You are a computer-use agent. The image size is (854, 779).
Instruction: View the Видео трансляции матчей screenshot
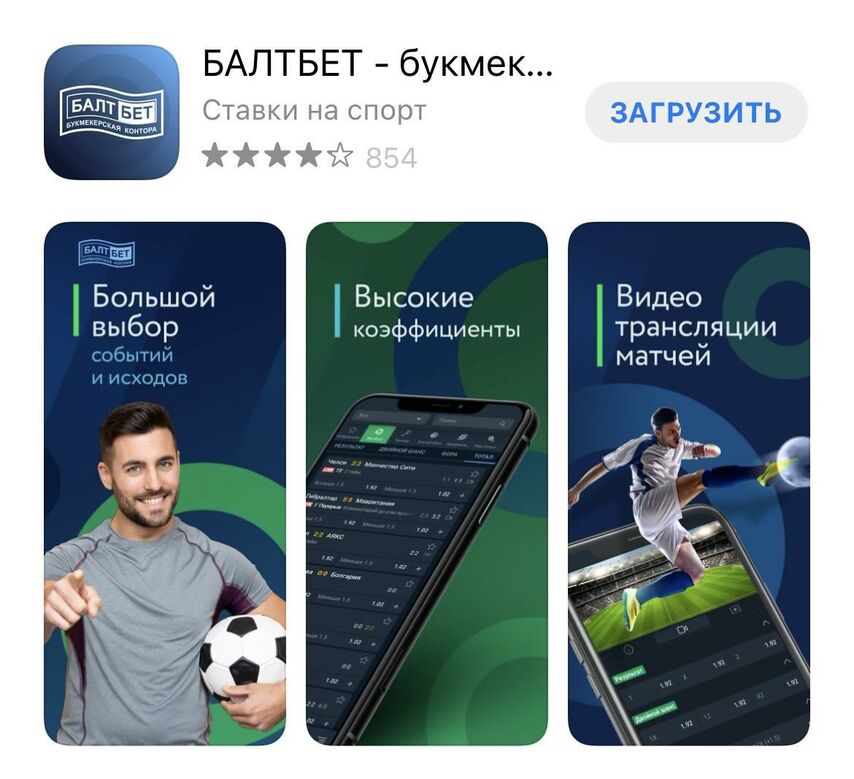point(689,483)
